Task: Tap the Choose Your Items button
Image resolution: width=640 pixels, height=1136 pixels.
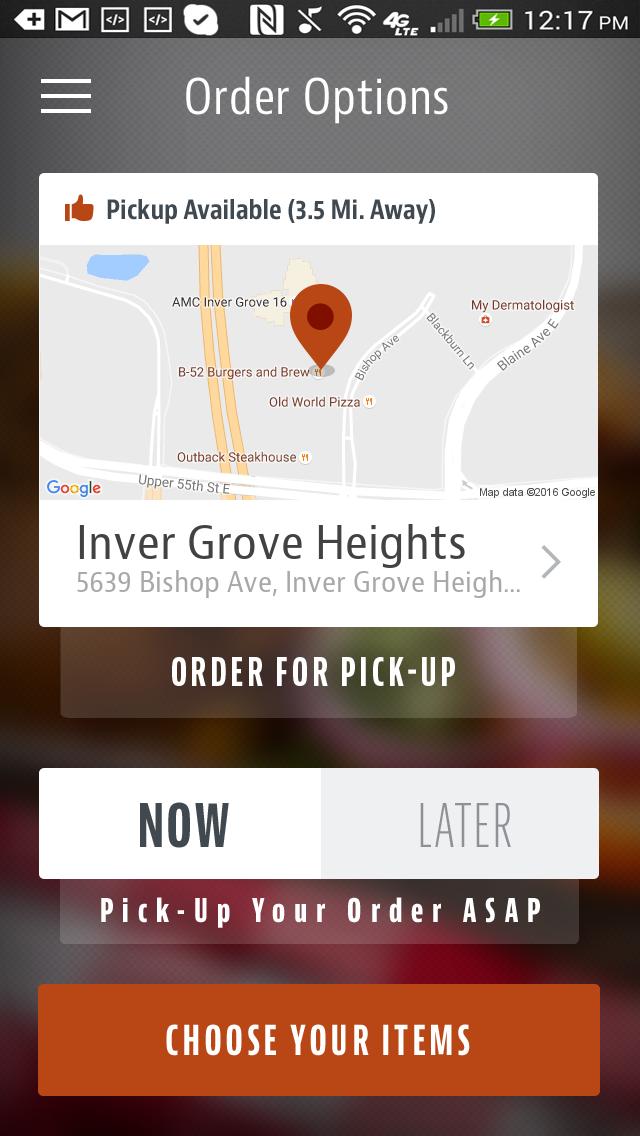Action: click(318, 1040)
